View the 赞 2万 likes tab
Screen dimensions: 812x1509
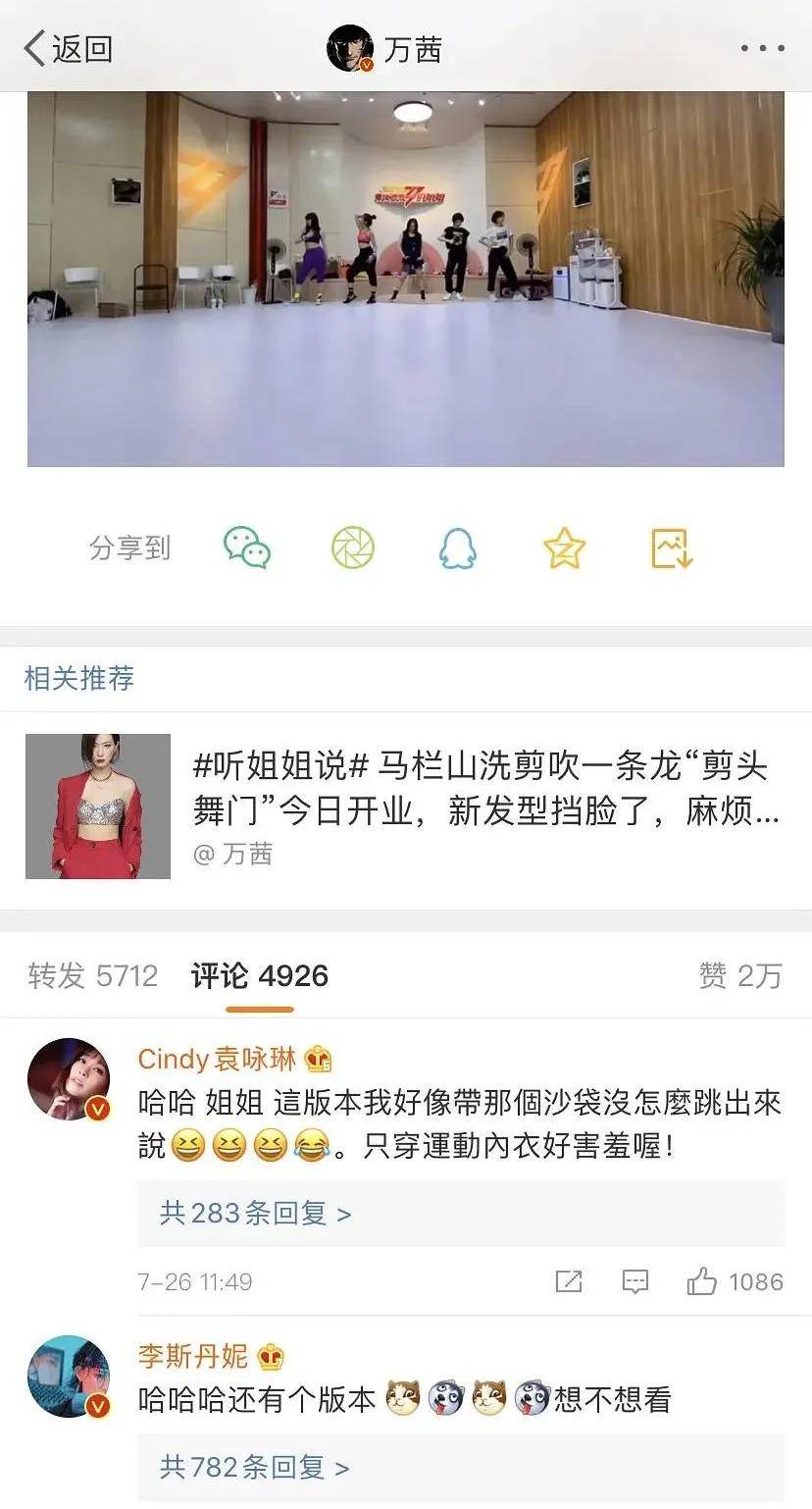click(x=740, y=975)
